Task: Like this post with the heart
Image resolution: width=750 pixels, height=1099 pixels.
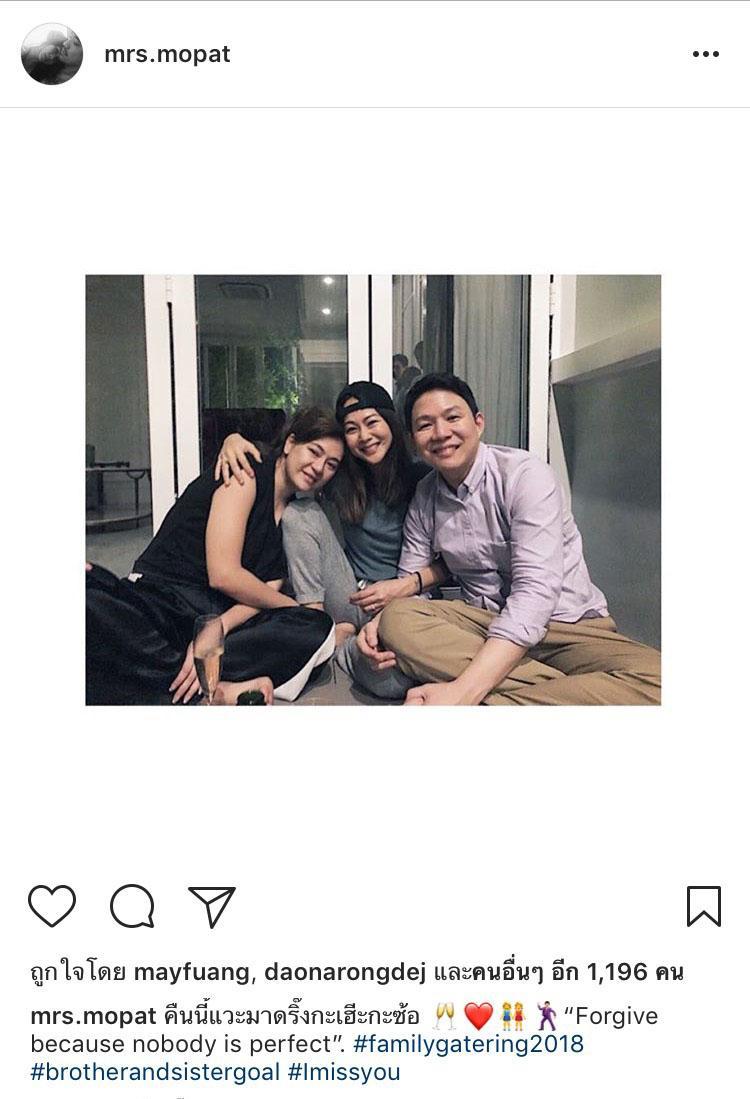Action: pyautogui.click(x=52, y=906)
